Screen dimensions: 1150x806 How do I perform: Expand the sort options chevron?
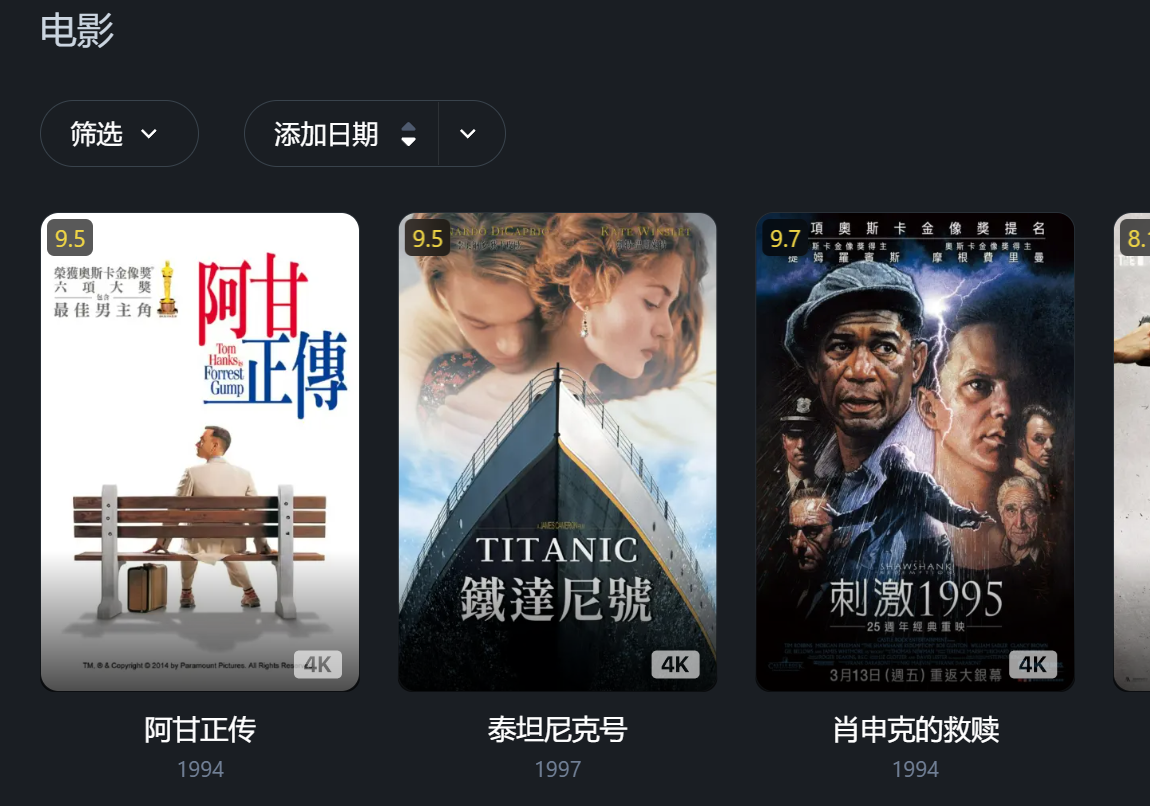468,134
